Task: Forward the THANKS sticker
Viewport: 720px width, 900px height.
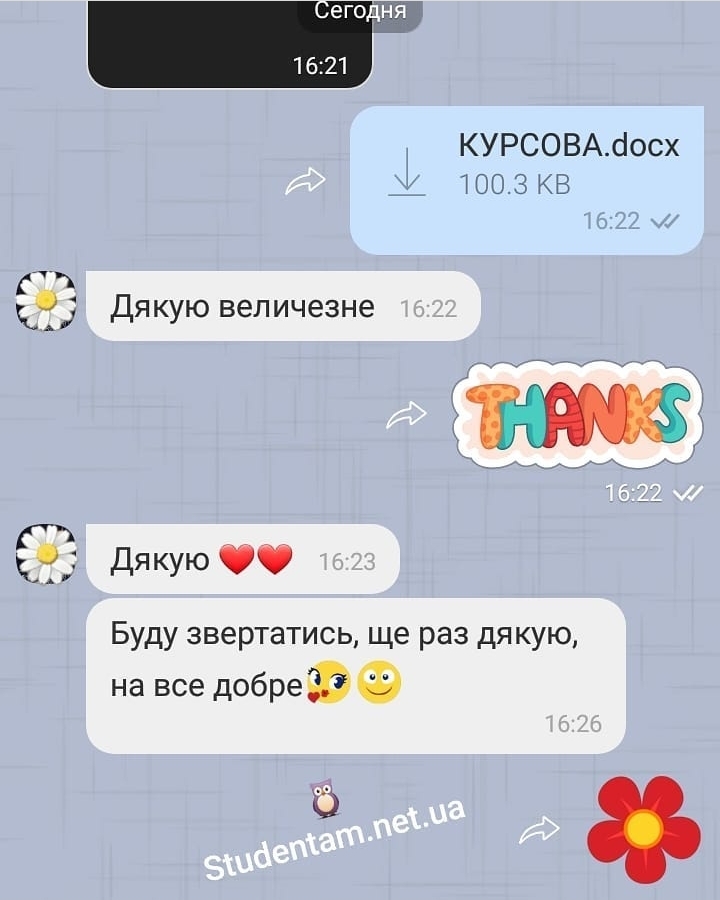Action: coord(407,415)
